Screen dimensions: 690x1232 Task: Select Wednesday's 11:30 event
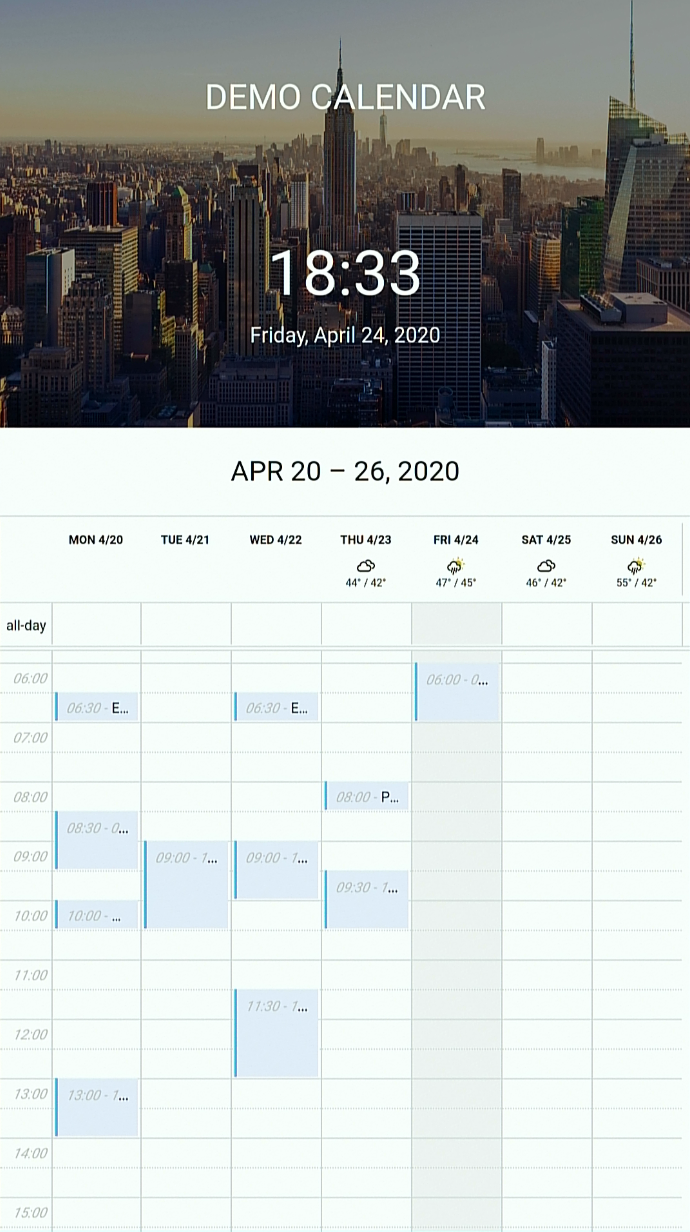click(277, 1032)
